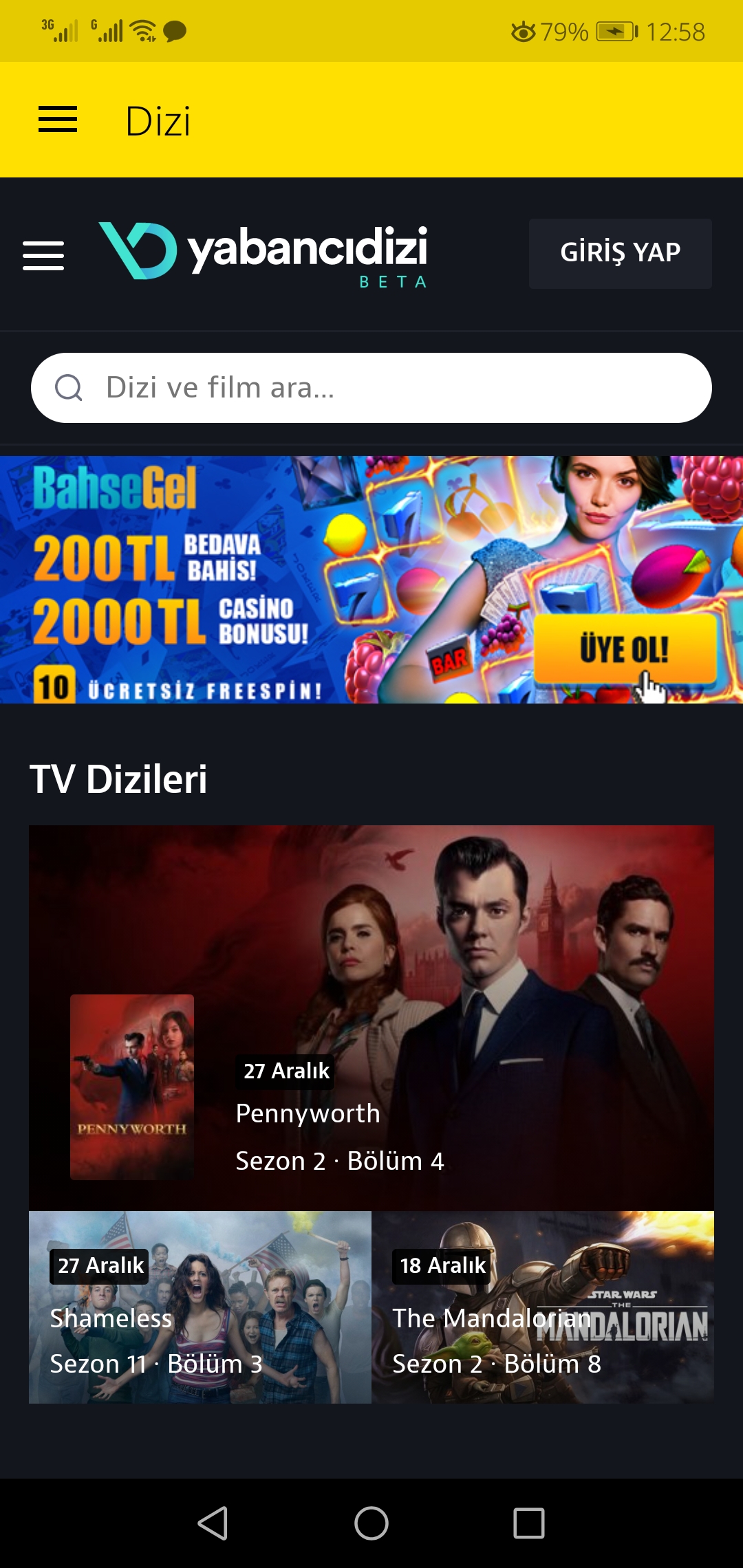Tap the GİRİŞ YAP login button
Screen dimensions: 743x1568
pos(620,253)
